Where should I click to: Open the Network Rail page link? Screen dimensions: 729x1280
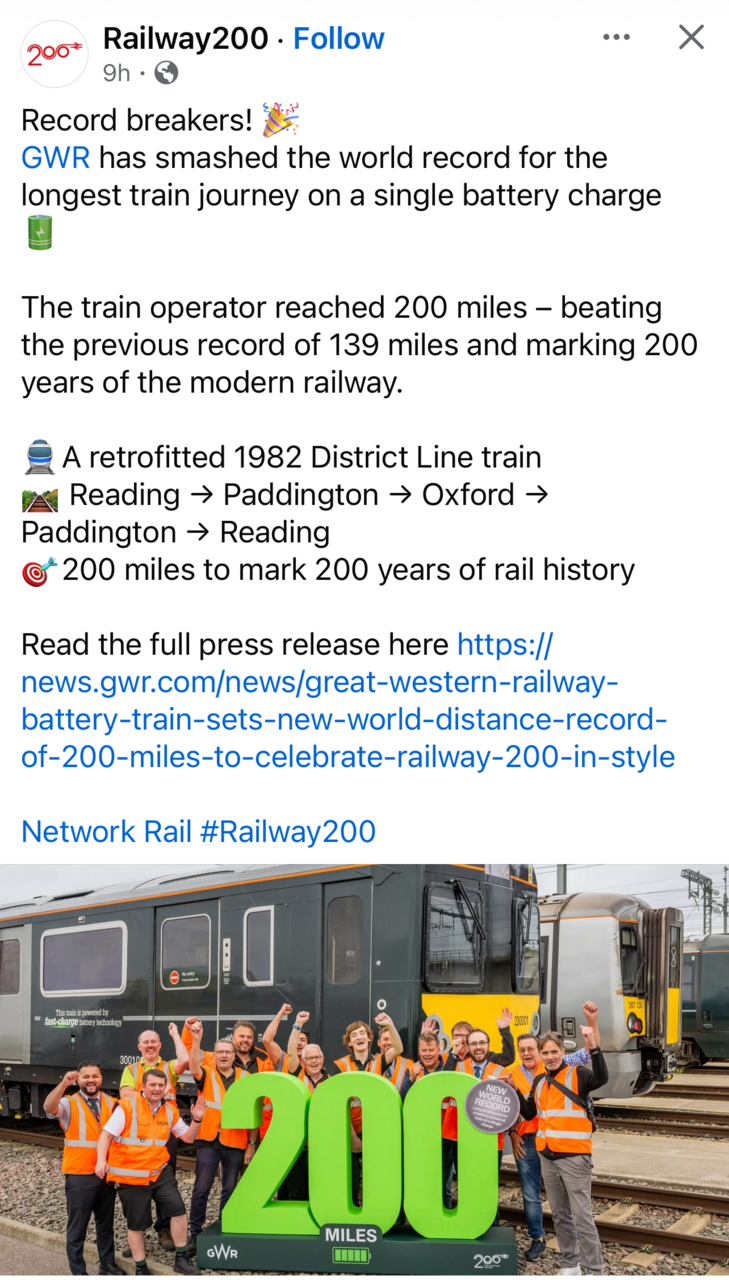point(106,831)
